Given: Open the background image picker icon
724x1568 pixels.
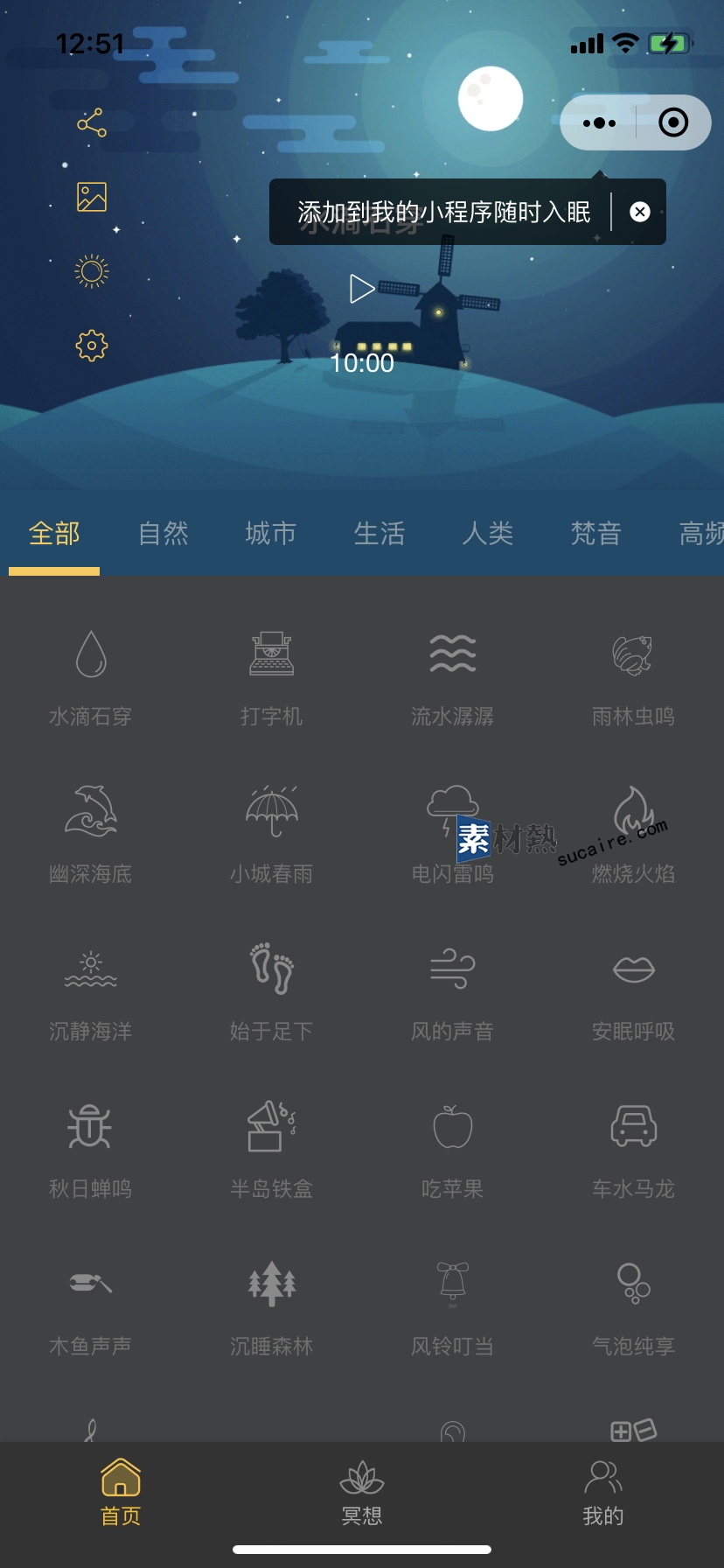Looking at the screenshot, I should click(x=92, y=197).
